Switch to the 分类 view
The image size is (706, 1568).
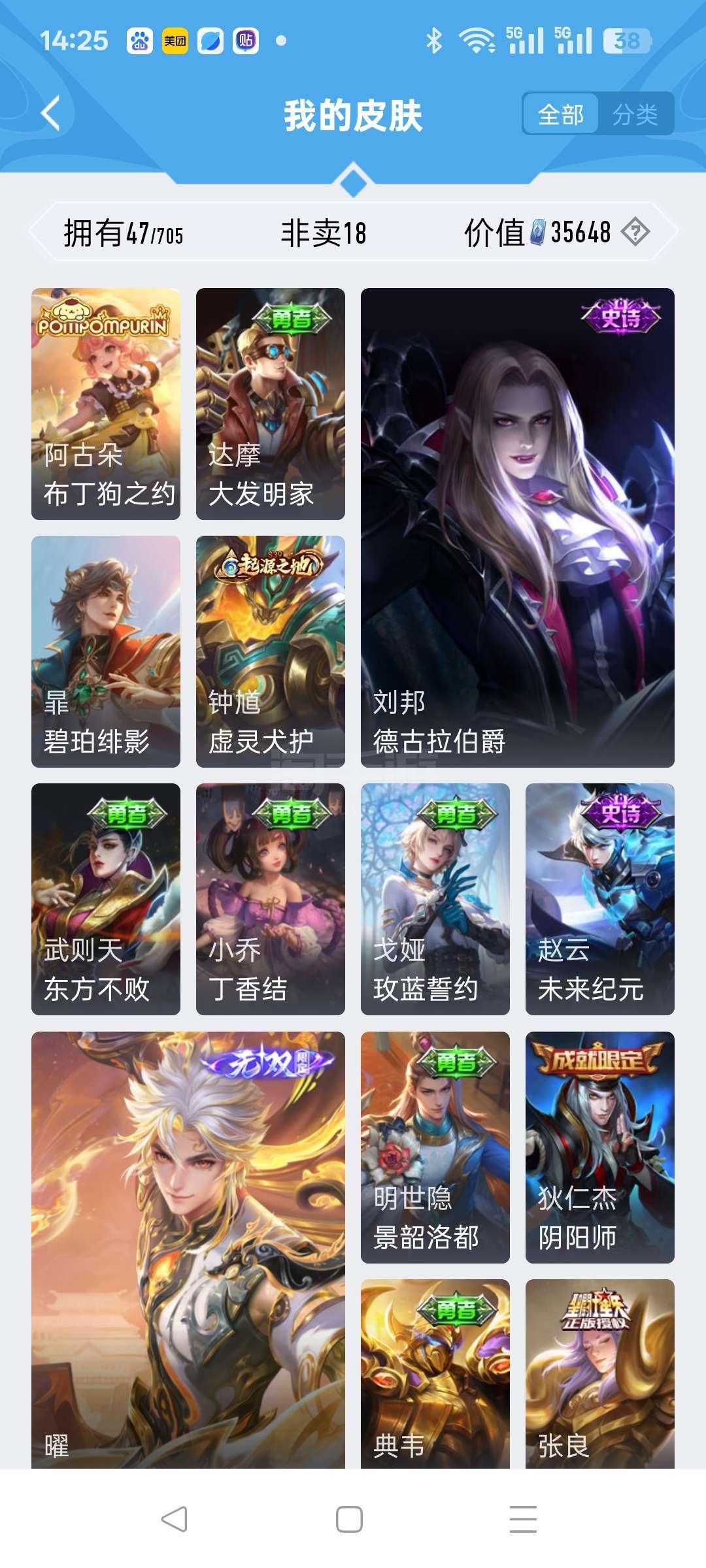(635, 115)
